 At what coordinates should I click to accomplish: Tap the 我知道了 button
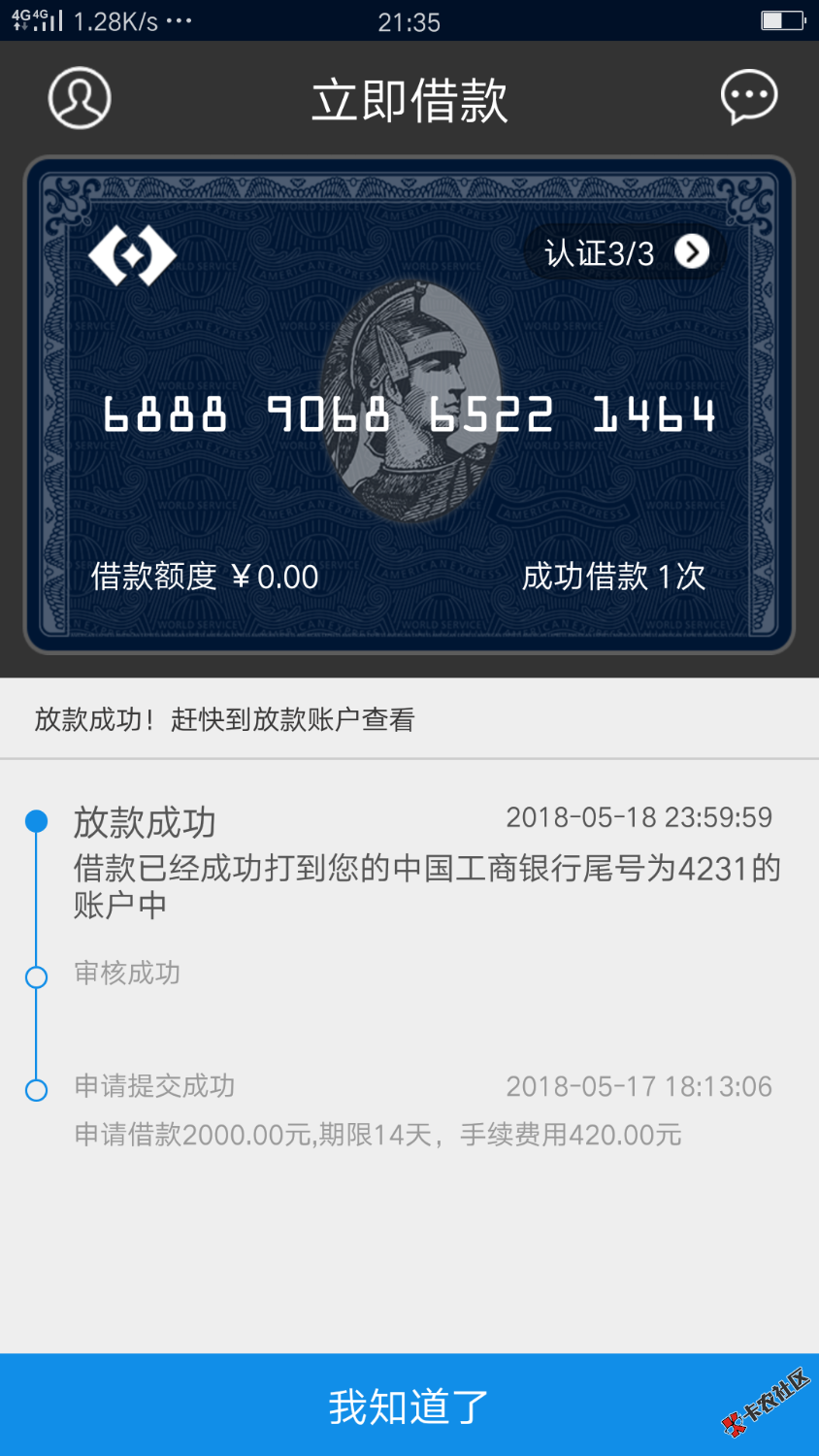(409, 1405)
